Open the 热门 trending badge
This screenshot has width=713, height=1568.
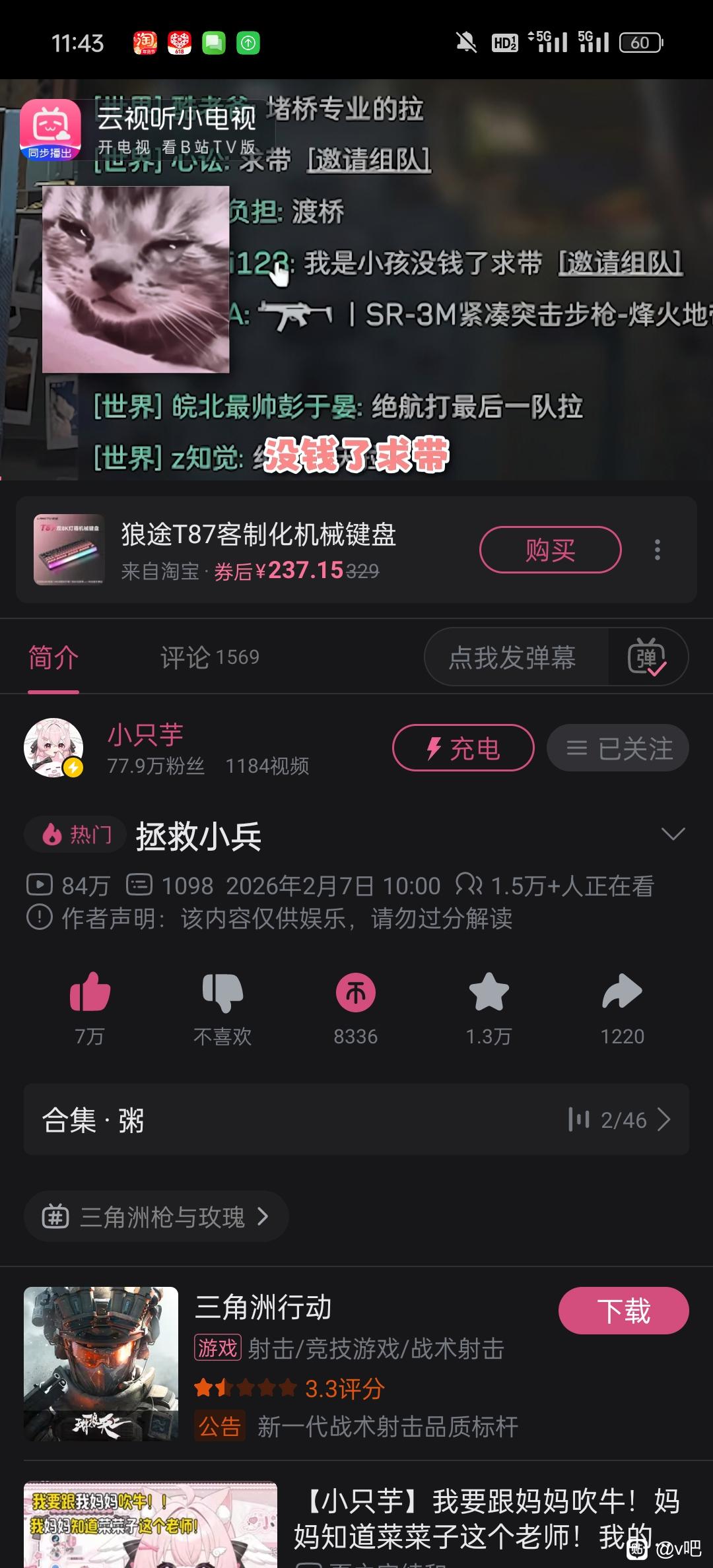(x=77, y=835)
